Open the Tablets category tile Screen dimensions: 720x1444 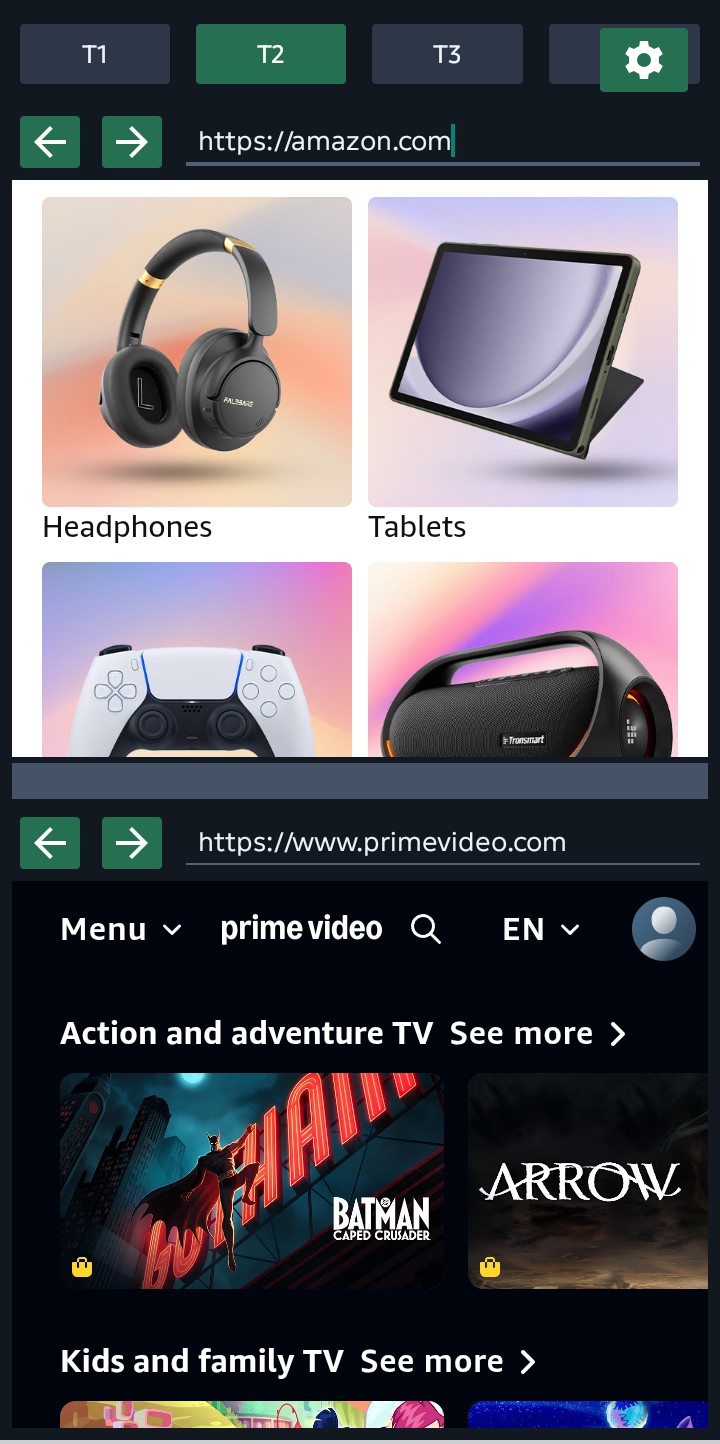[523, 370]
